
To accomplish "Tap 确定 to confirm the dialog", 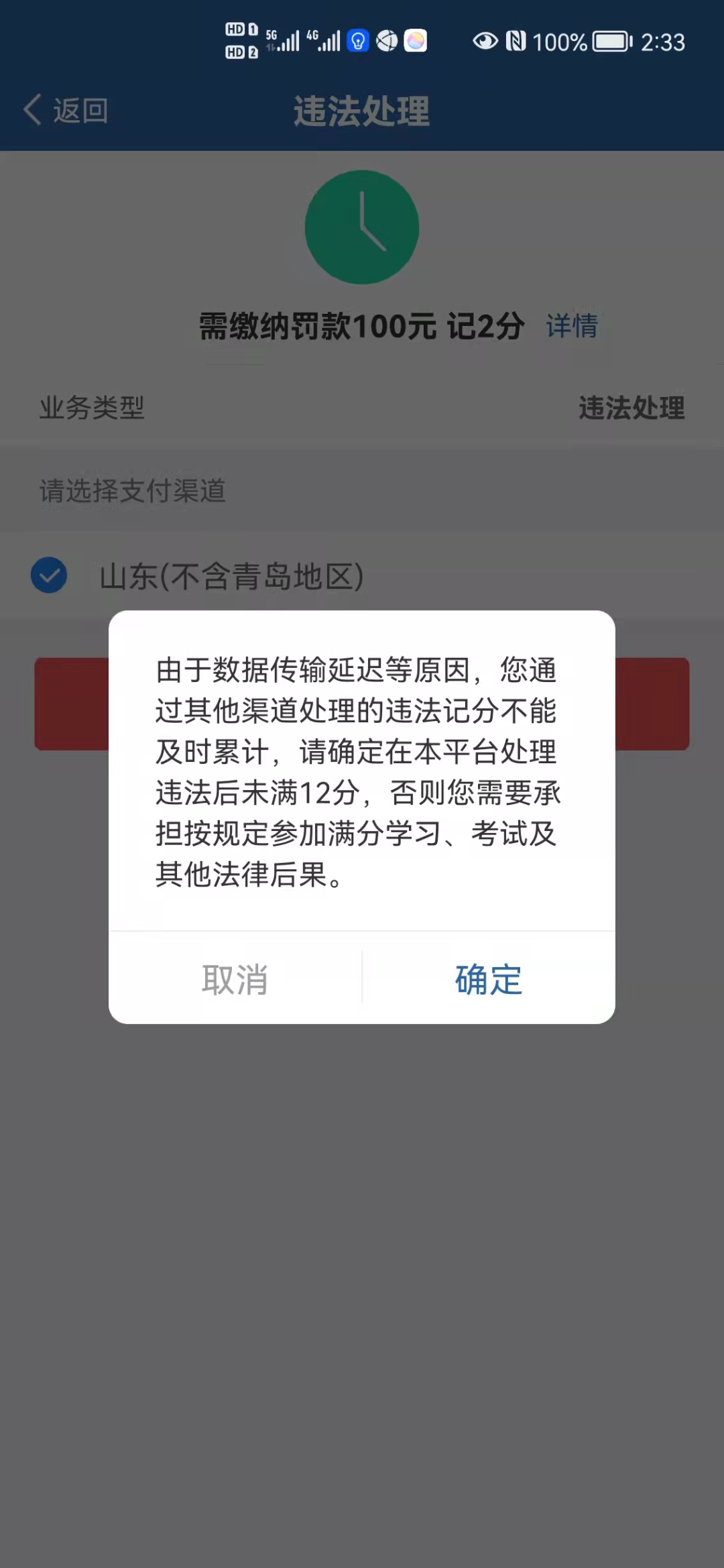I will tap(488, 979).
